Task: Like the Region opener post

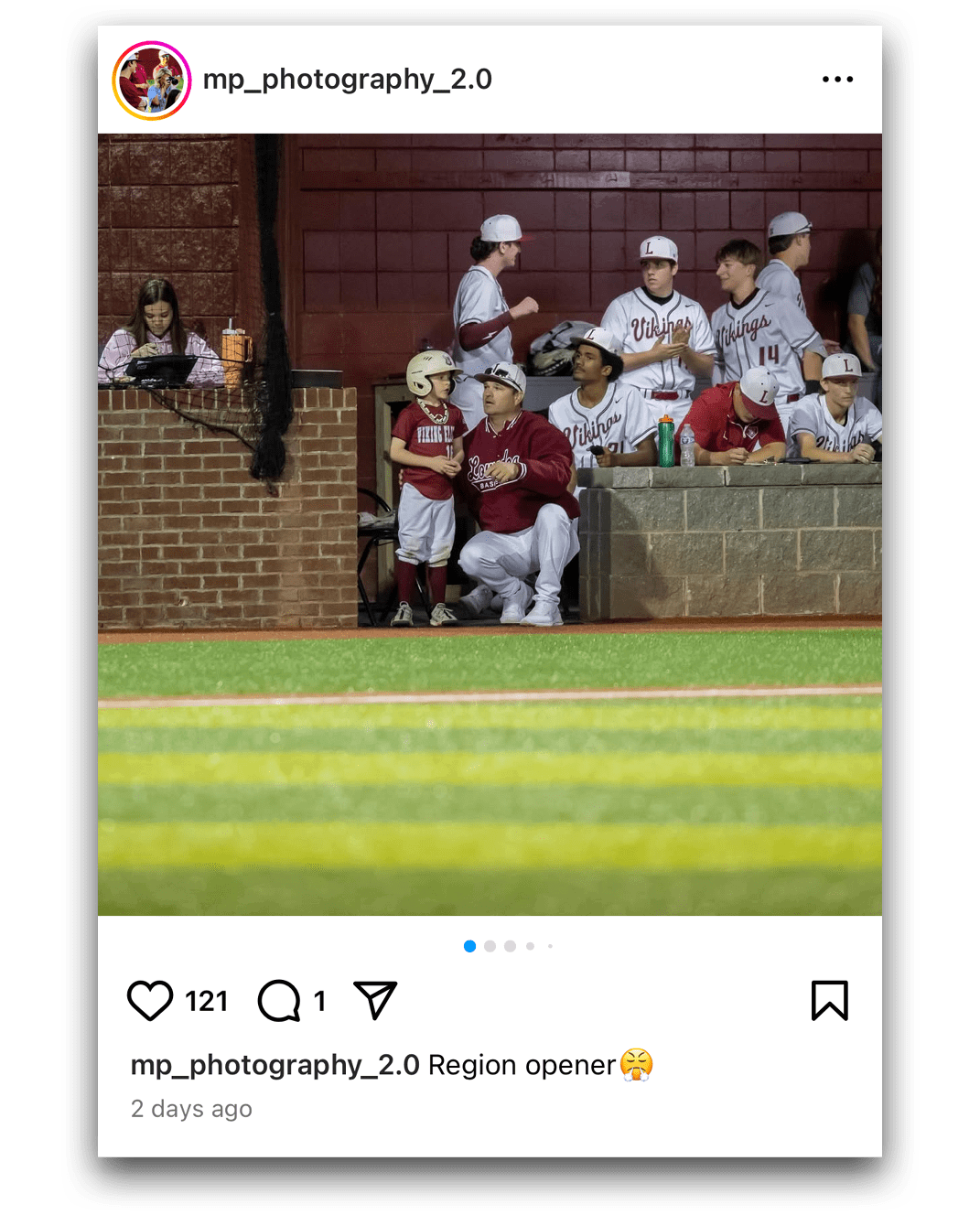Action: tap(150, 1000)
